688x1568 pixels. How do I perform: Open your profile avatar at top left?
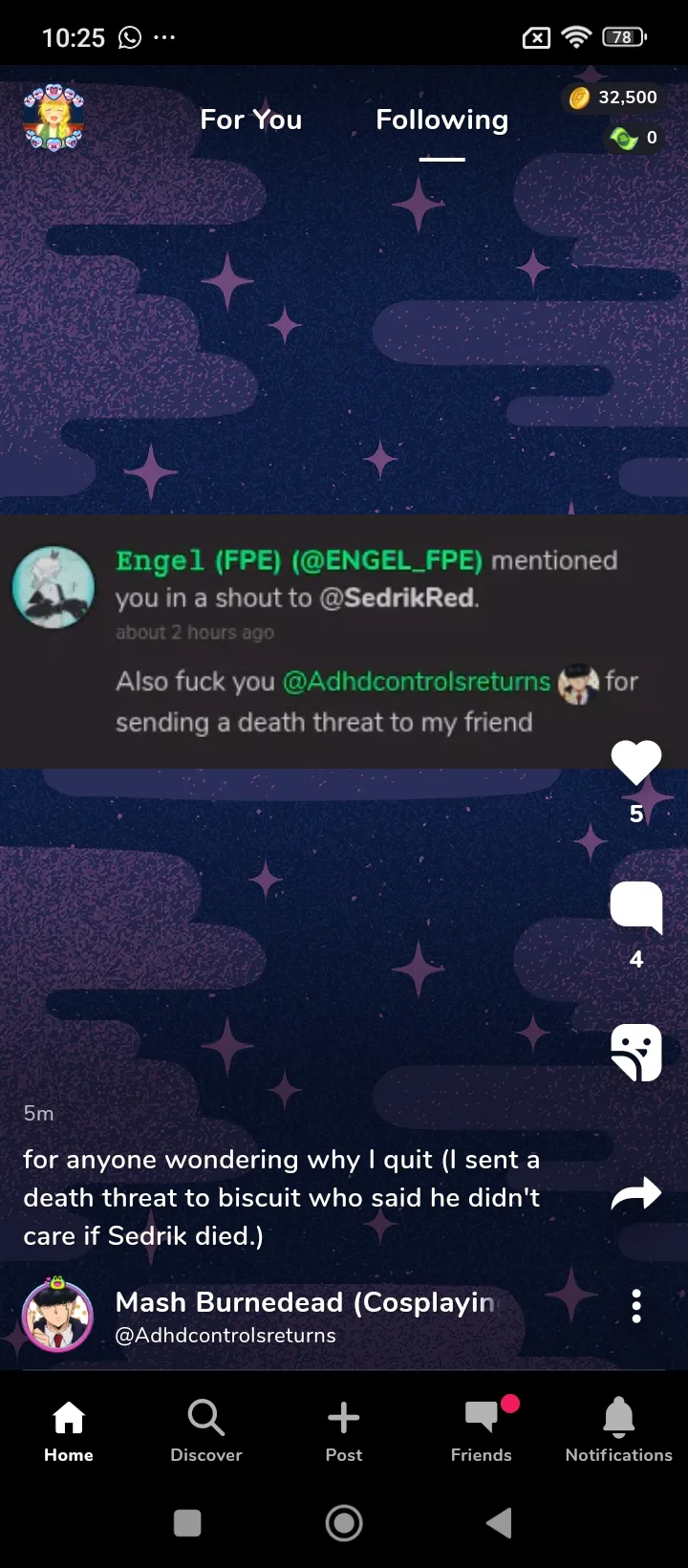(54, 119)
